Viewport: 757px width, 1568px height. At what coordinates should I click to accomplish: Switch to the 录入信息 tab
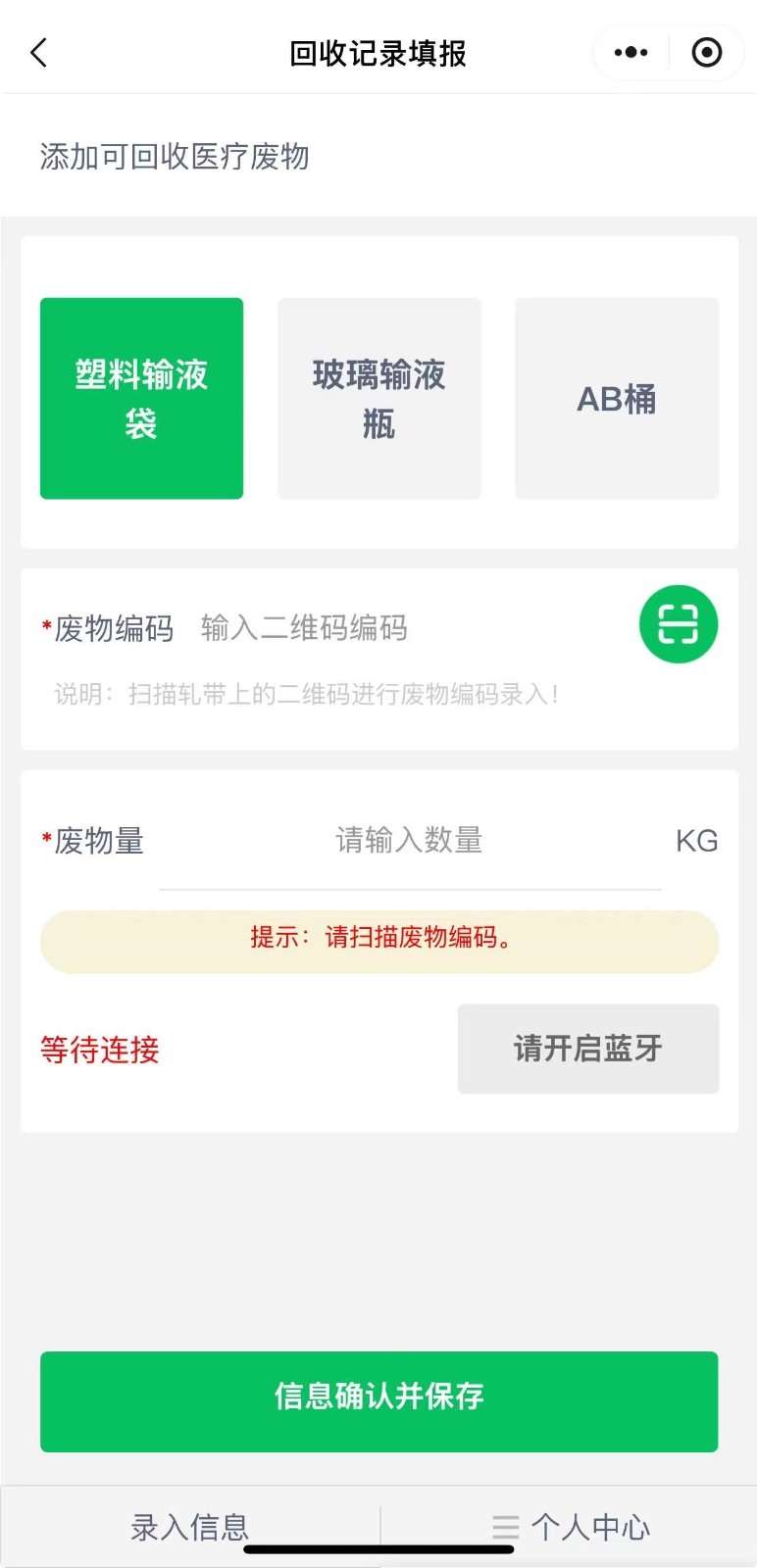pyautogui.click(x=190, y=1526)
